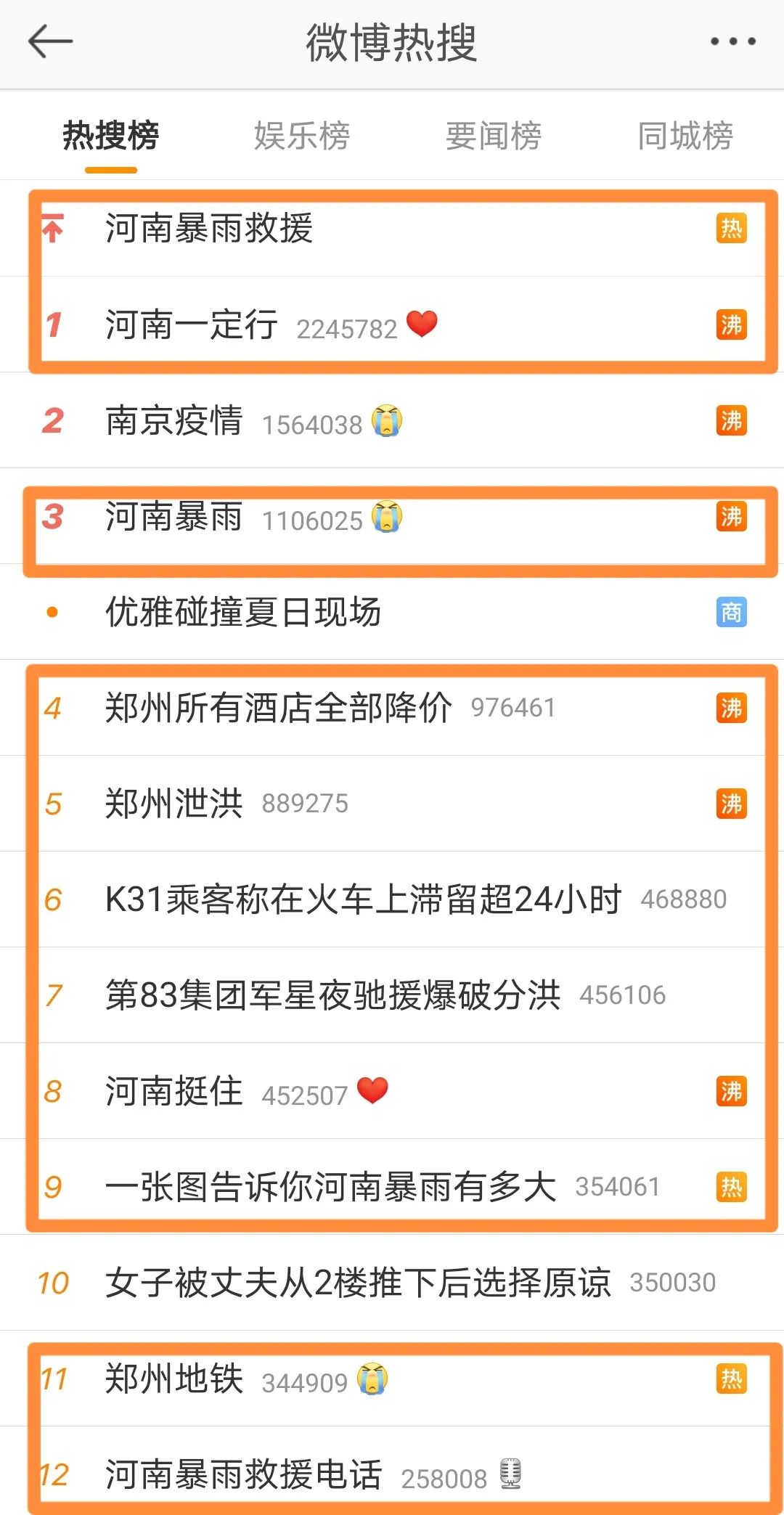Screen dimensions: 784x1515
Task: Click the 热 badge next to 河南暴雨救援
Action: coord(732,229)
